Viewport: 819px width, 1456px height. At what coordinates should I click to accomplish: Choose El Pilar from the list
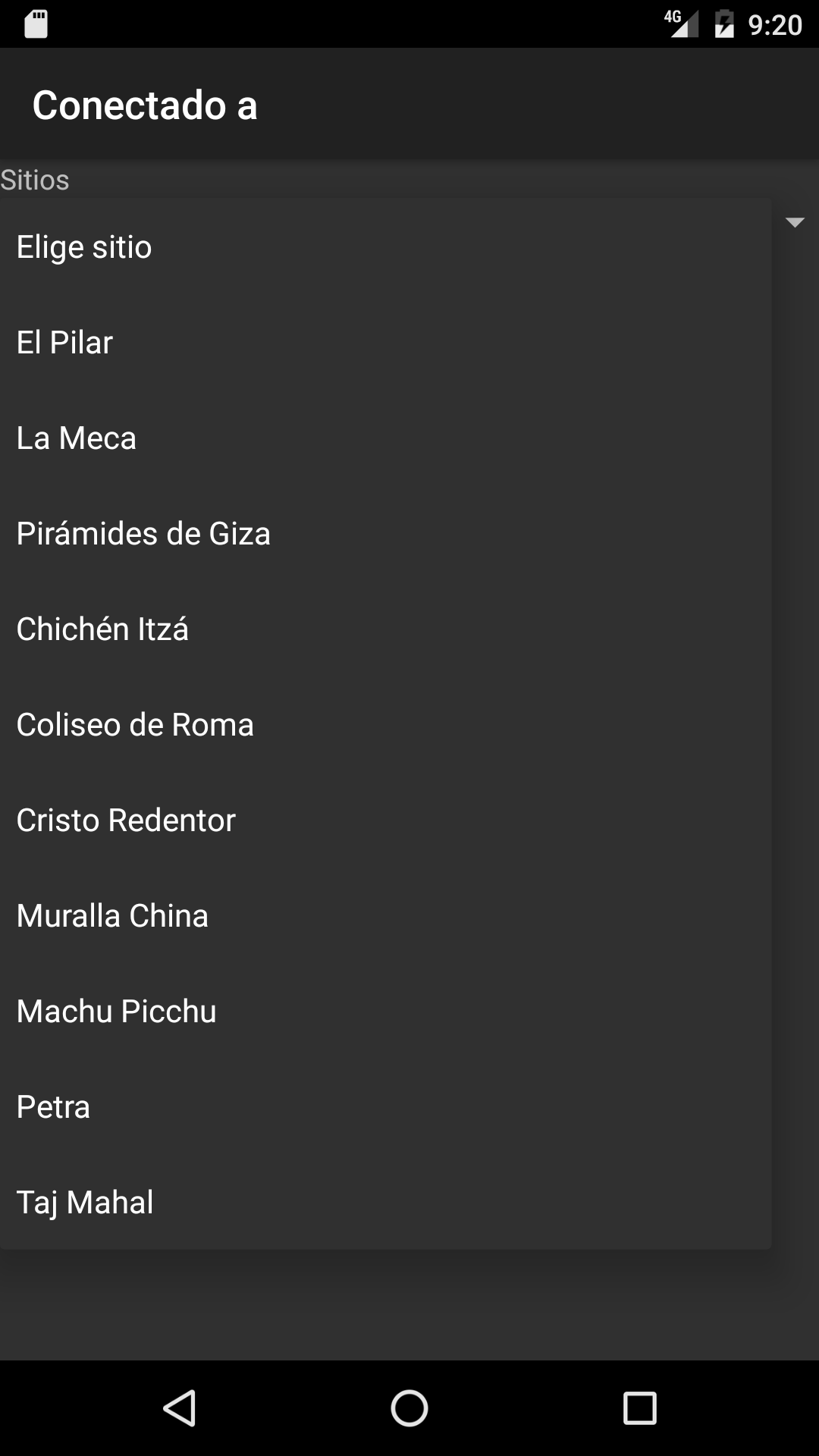point(385,342)
